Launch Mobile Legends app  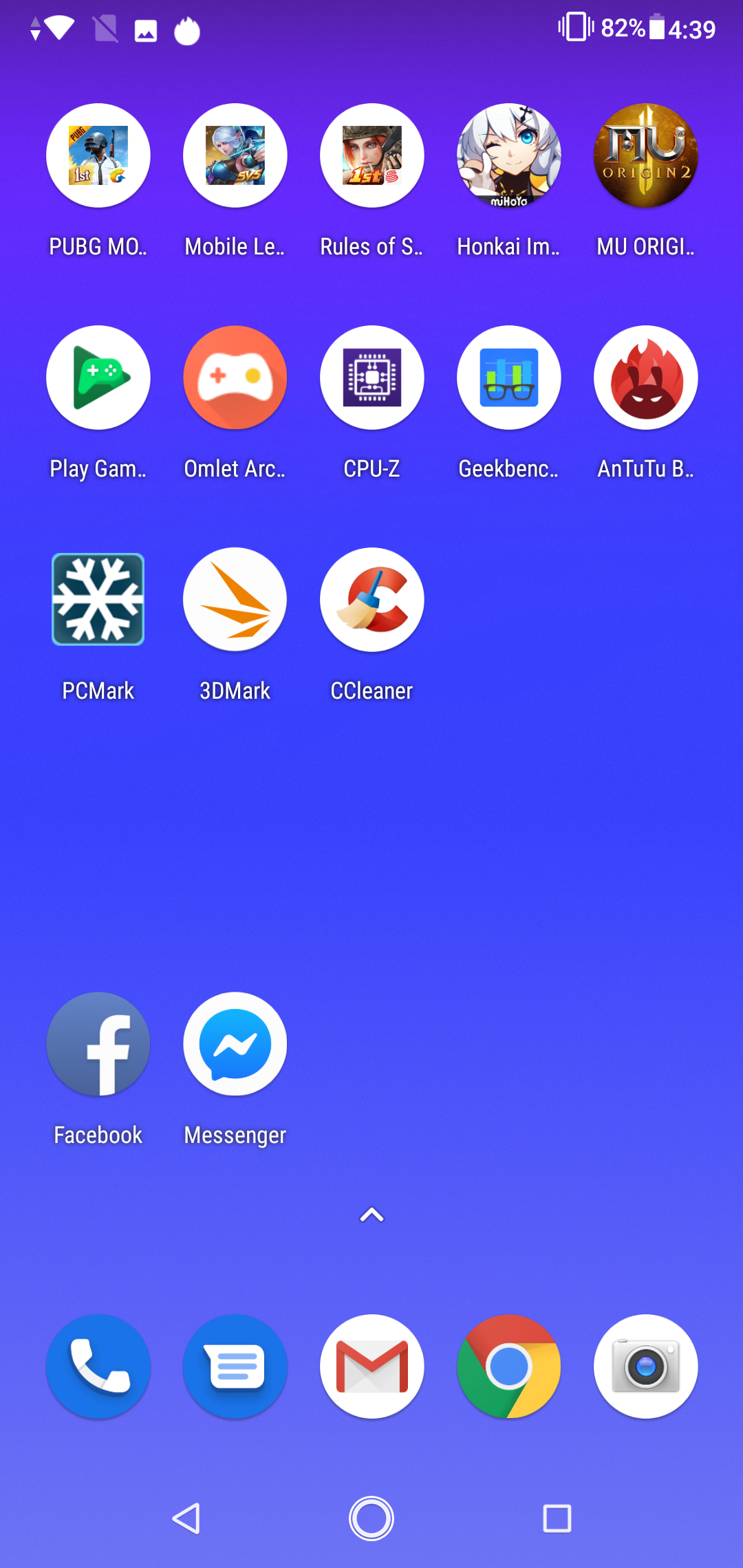pos(235,155)
